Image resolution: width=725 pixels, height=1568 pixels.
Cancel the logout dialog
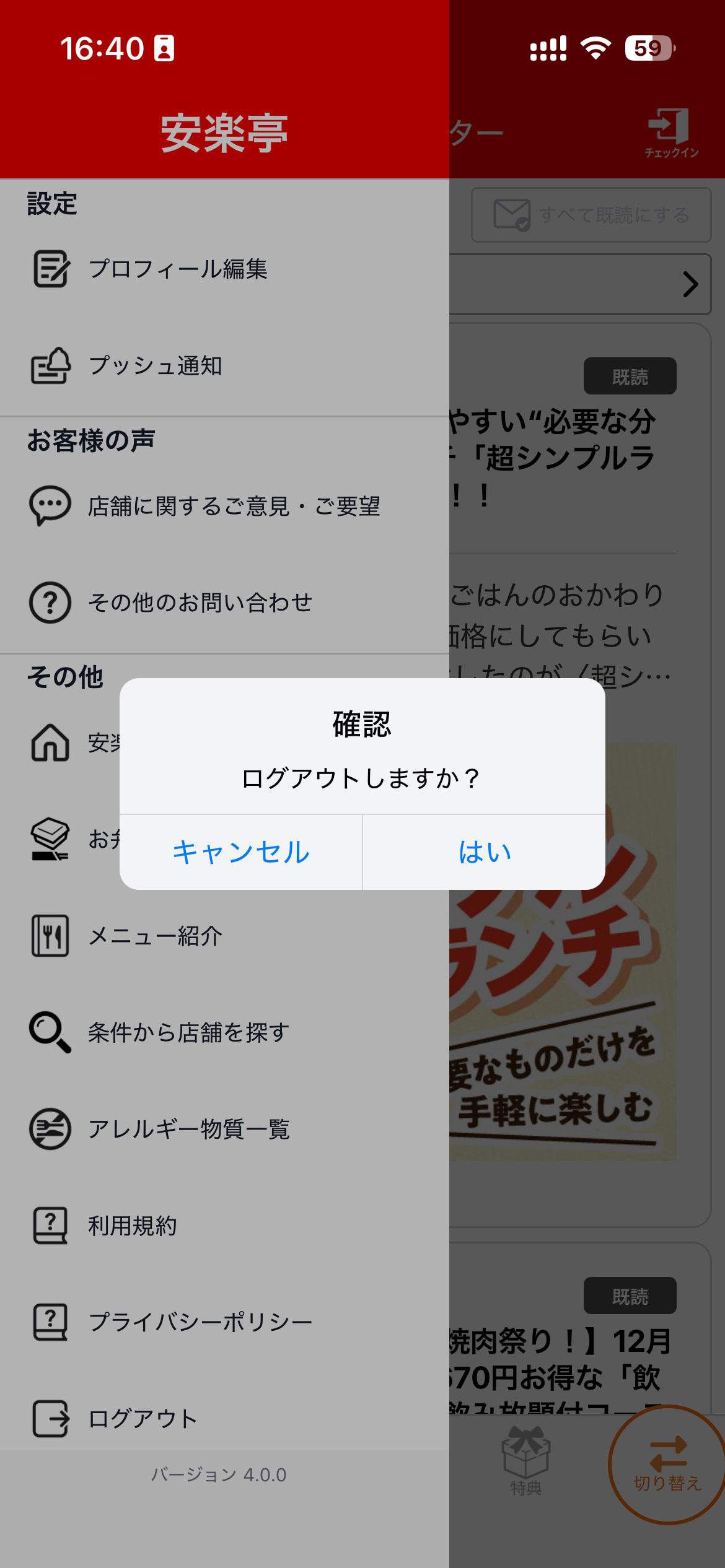pos(240,853)
